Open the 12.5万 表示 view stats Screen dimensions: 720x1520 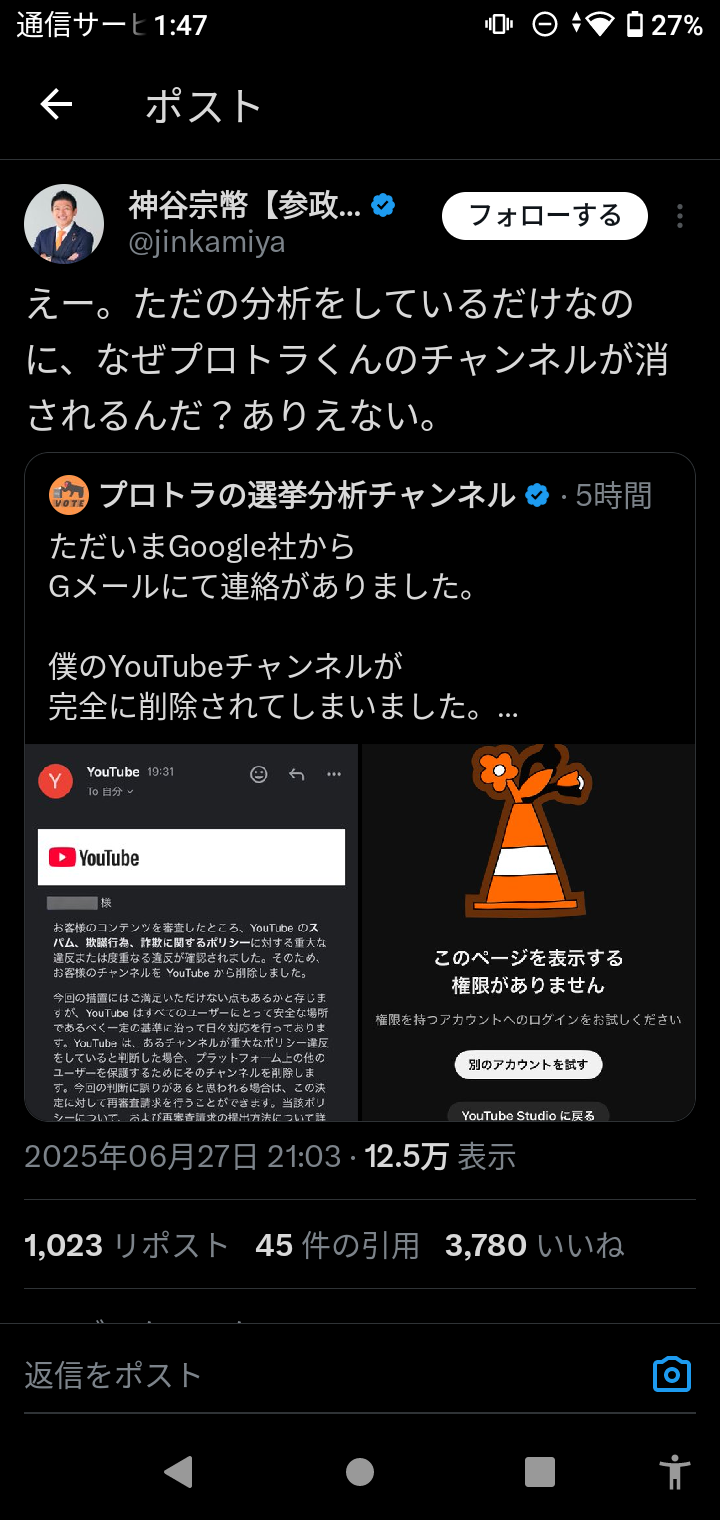[x=440, y=1157]
